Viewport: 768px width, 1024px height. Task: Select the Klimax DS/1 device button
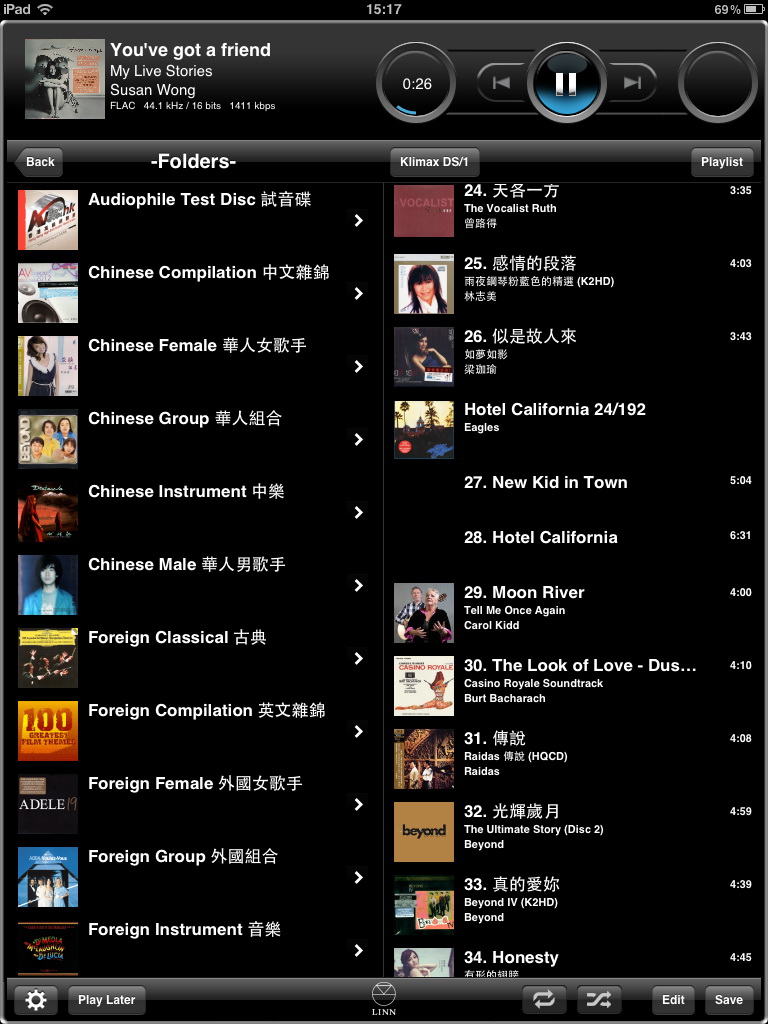point(434,162)
